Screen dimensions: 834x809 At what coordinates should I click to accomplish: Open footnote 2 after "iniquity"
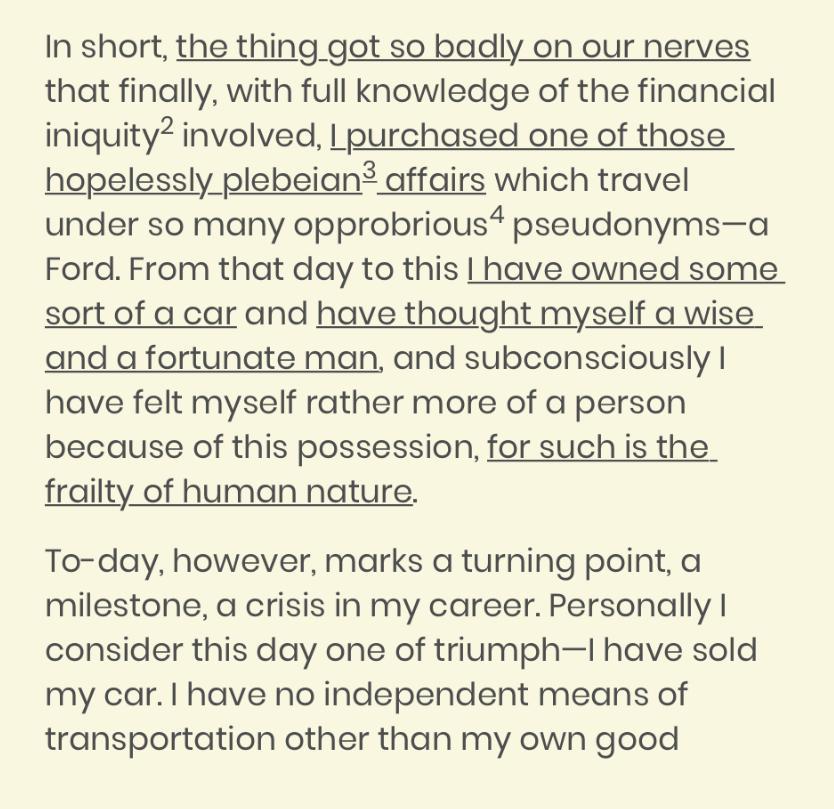[167, 128]
